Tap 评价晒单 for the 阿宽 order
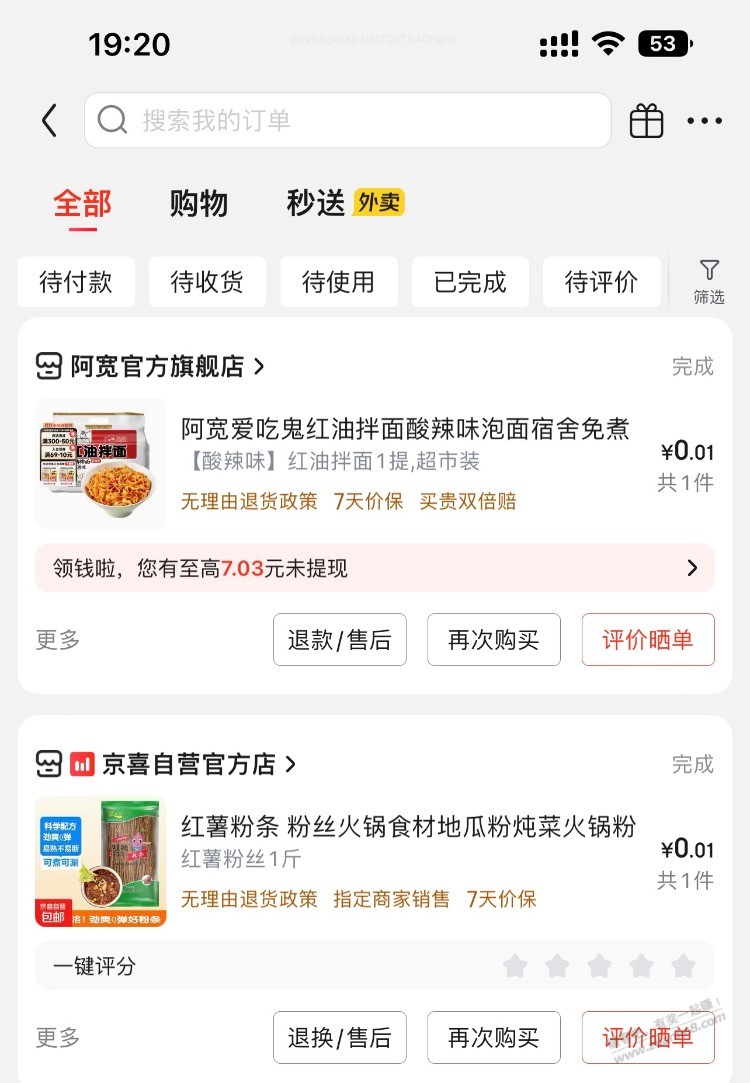This screenshot has height=1083, width=750. pyautogui.click(x=648, y=639)
